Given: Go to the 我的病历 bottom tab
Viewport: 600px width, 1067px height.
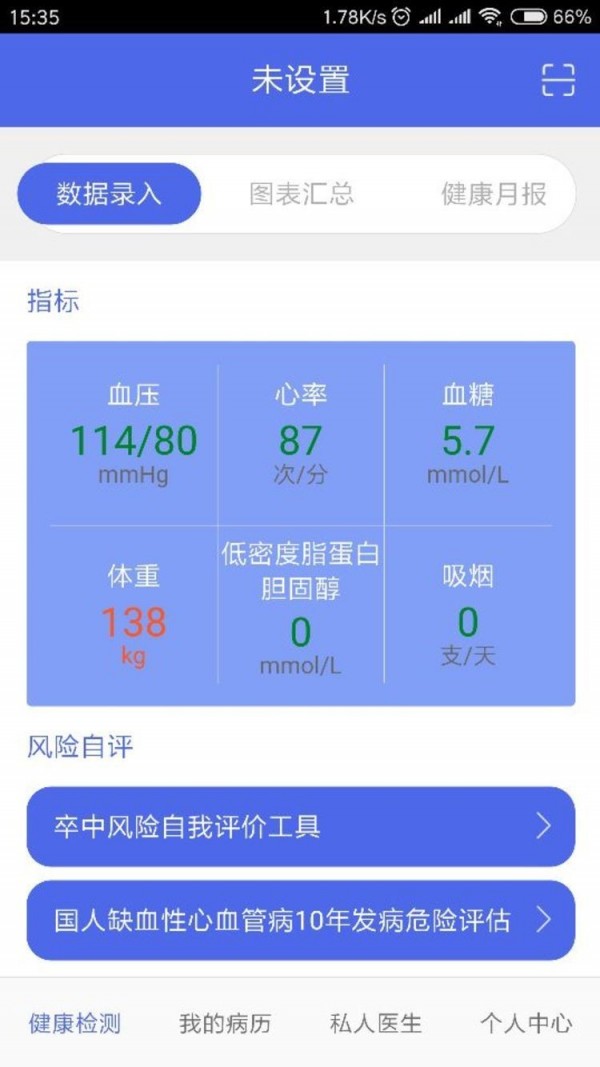Looking at the screenshot, I should pyautogui.click(x=225, y=1023).
